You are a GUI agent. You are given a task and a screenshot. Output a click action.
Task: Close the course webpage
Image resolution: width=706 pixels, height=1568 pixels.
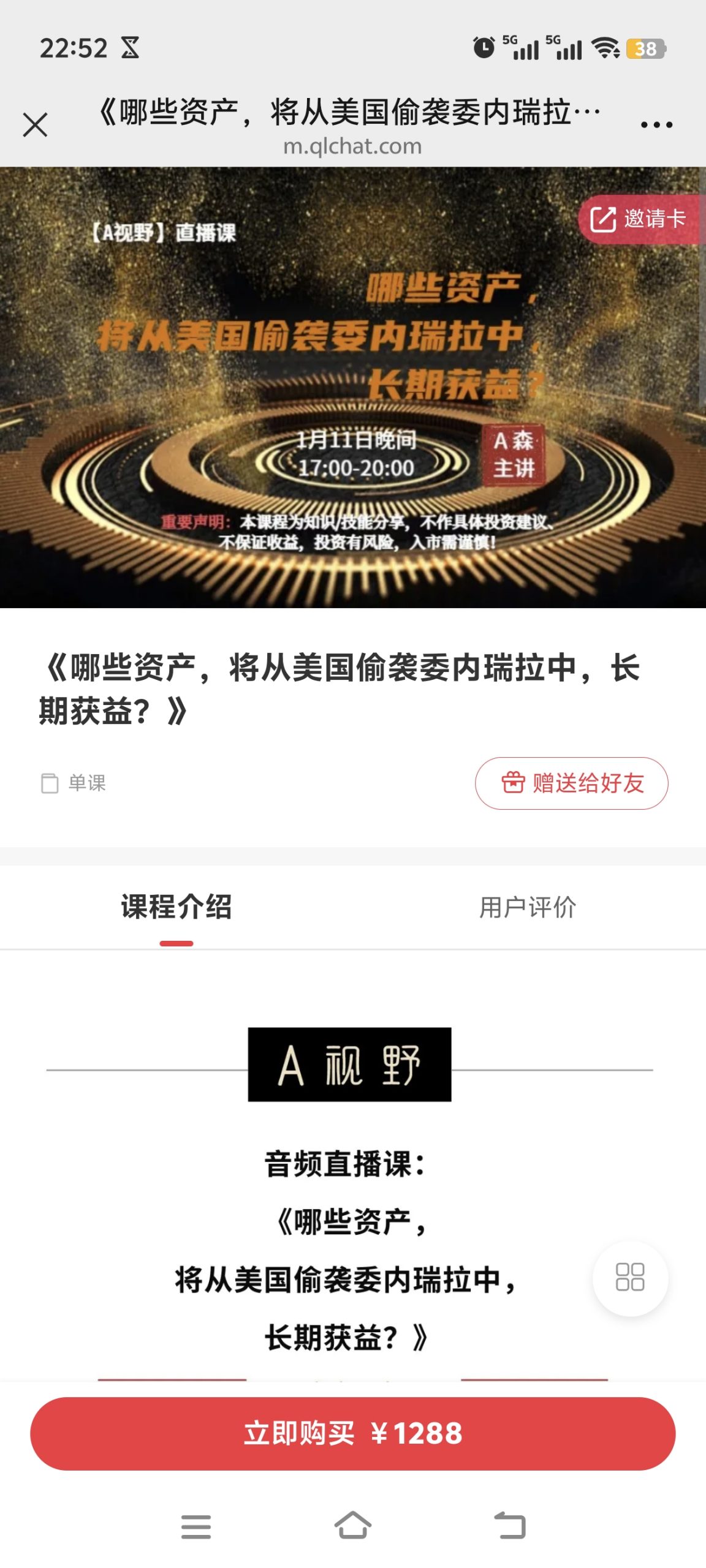[x=35, y=125]
